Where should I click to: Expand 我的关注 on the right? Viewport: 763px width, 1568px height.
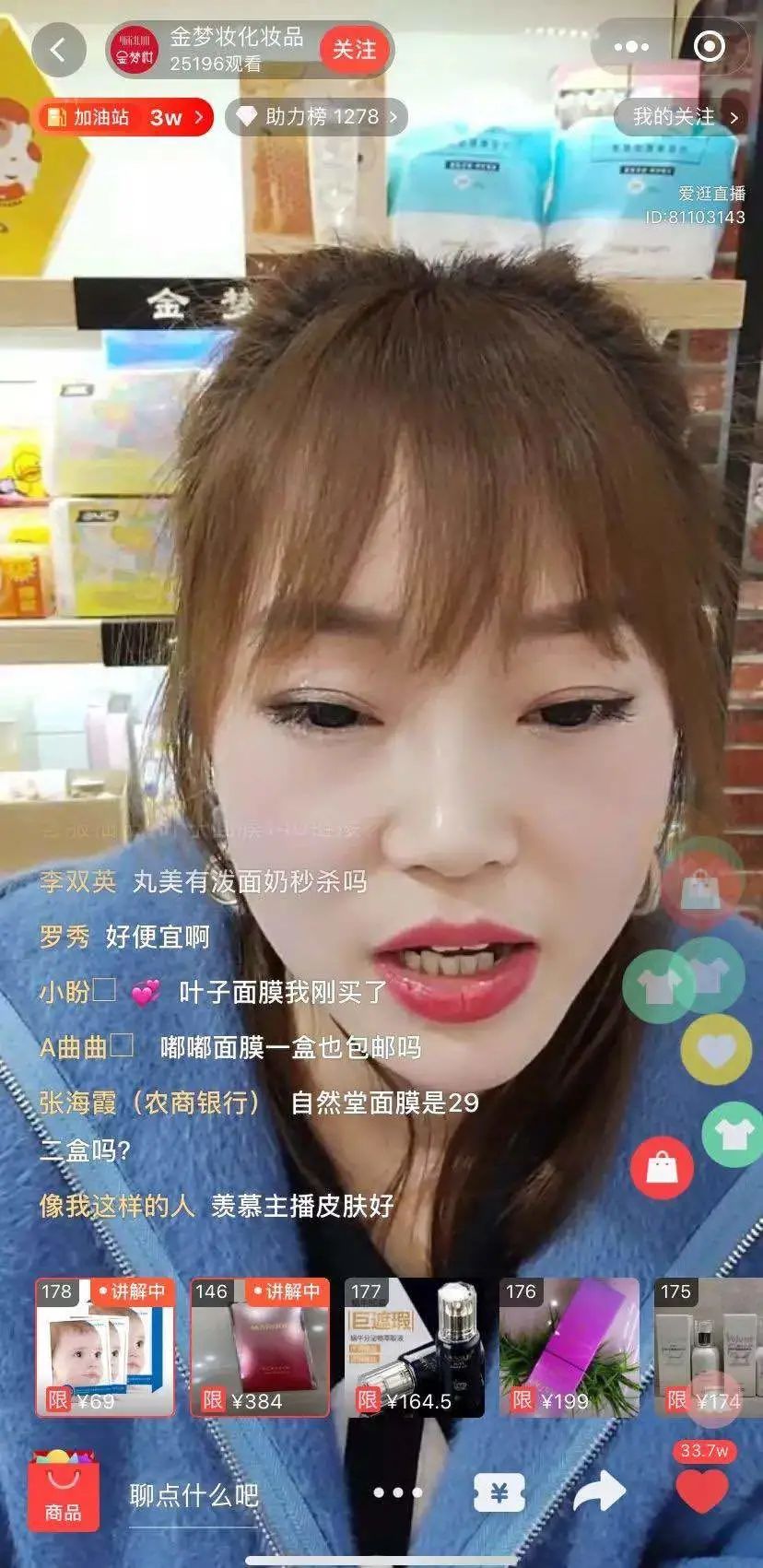pyautogui.click(x=678, y=119)
